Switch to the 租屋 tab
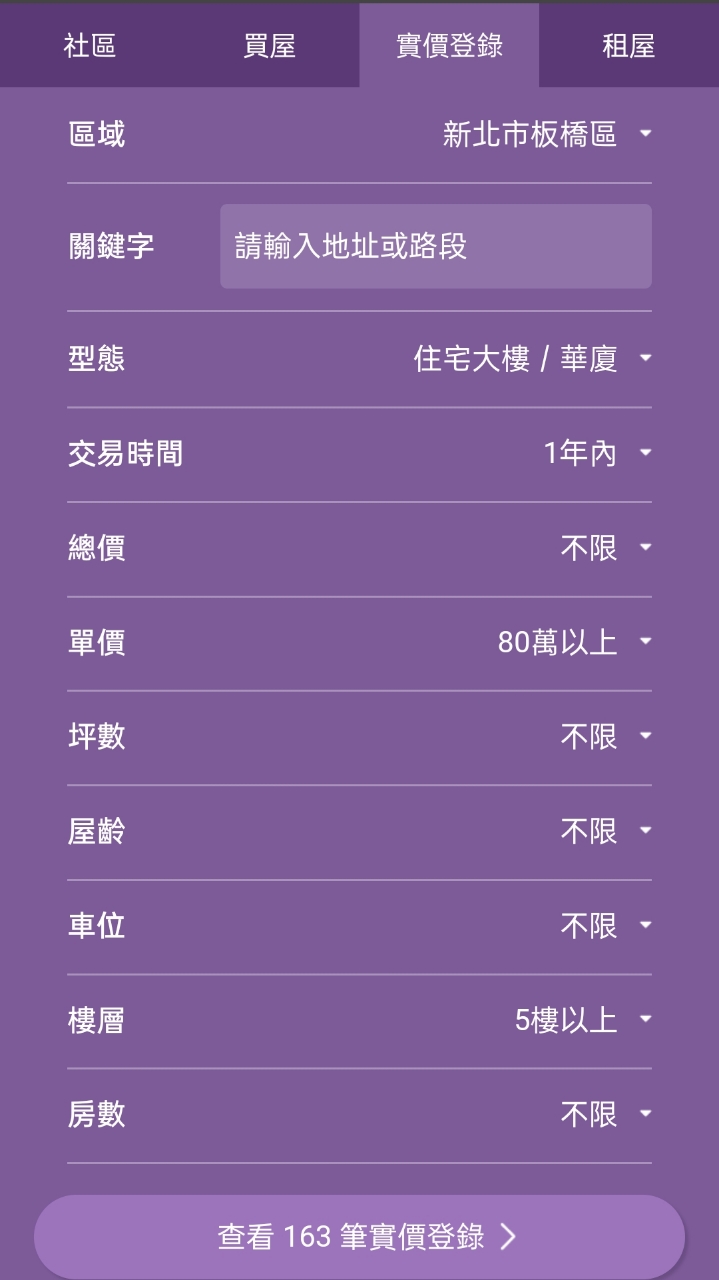719x1280 pixels. point(628,46)
